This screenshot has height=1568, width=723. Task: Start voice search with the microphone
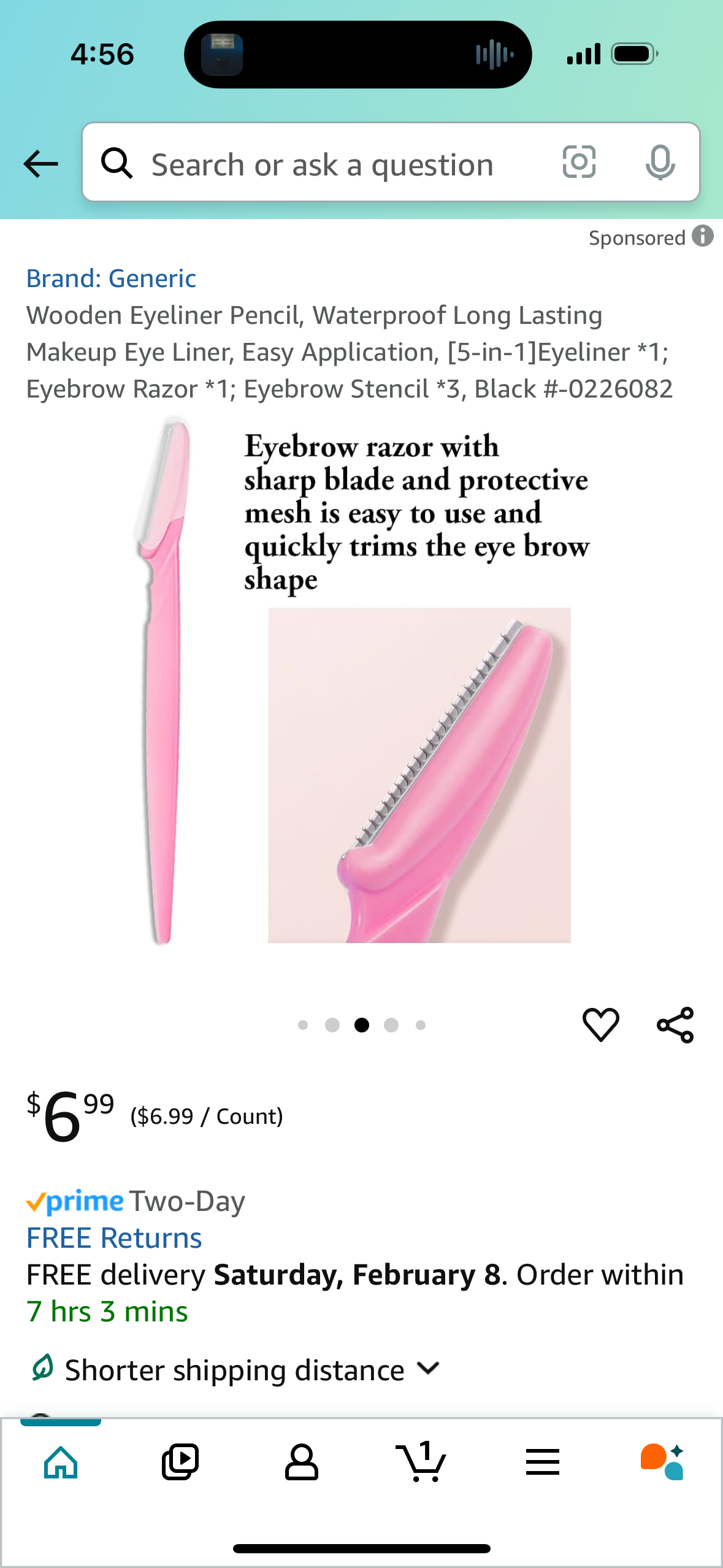pyautogui.click(x=660, y=163)
